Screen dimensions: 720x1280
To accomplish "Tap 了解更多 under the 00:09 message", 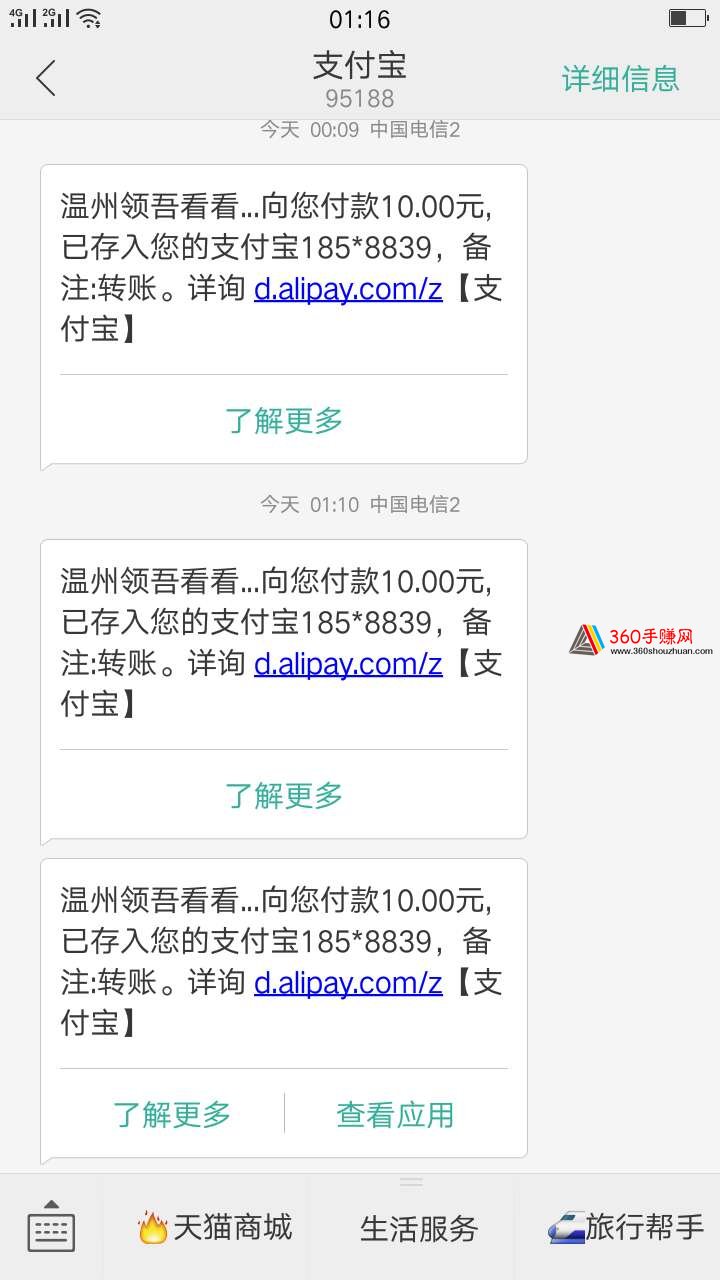I will pos(284,420).
